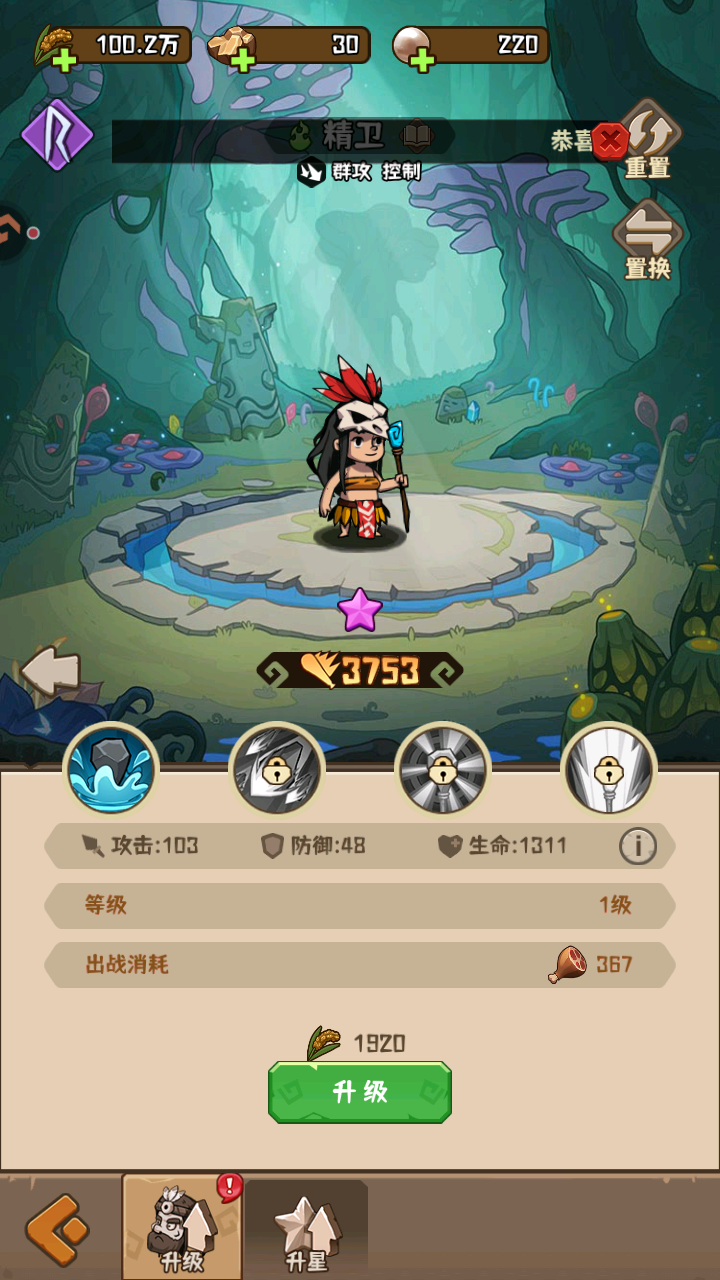Add wood currency with its plus button

click(x=242, y=62)
